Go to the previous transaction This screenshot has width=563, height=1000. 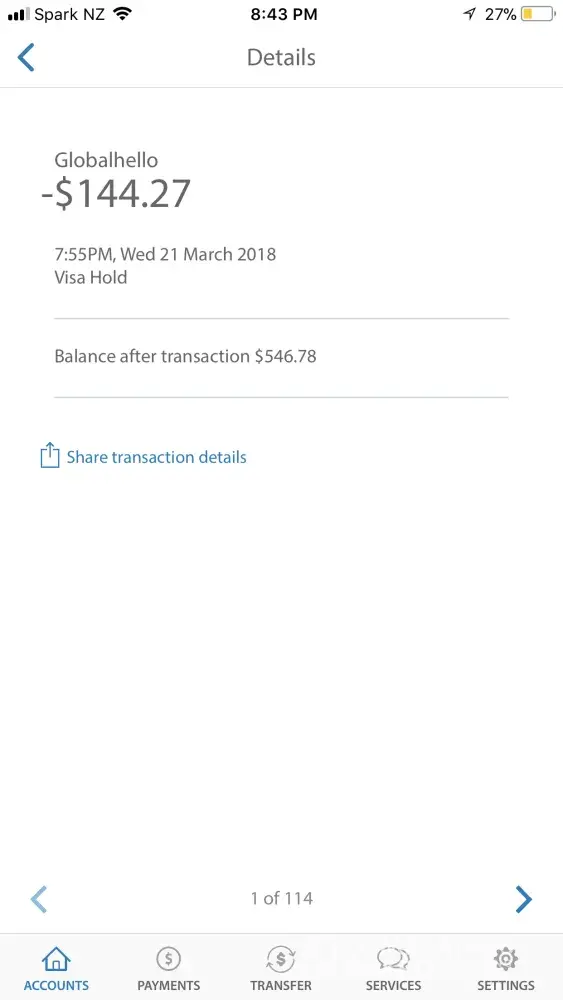[x=39, y=899]
